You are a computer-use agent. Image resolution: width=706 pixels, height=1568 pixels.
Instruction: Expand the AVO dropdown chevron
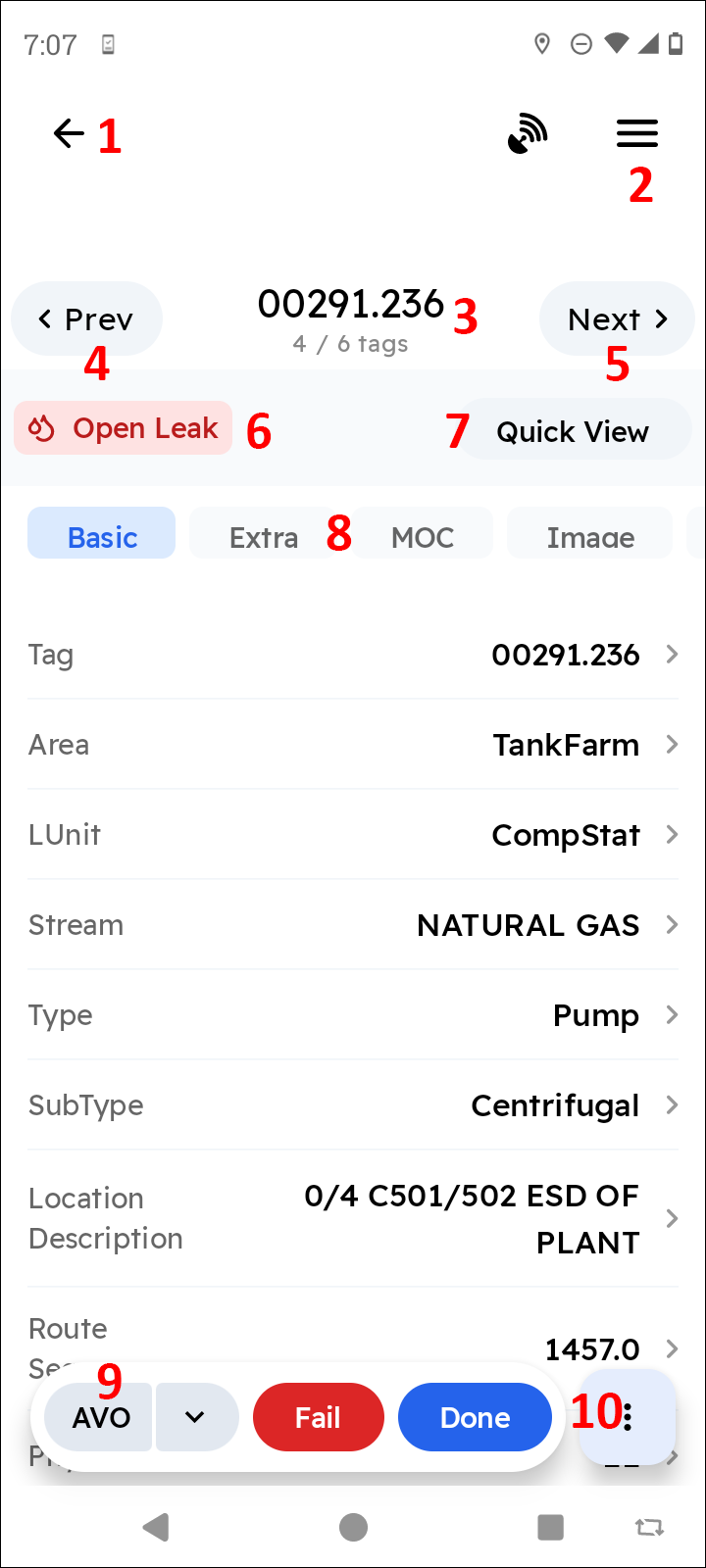[195, 1417]
